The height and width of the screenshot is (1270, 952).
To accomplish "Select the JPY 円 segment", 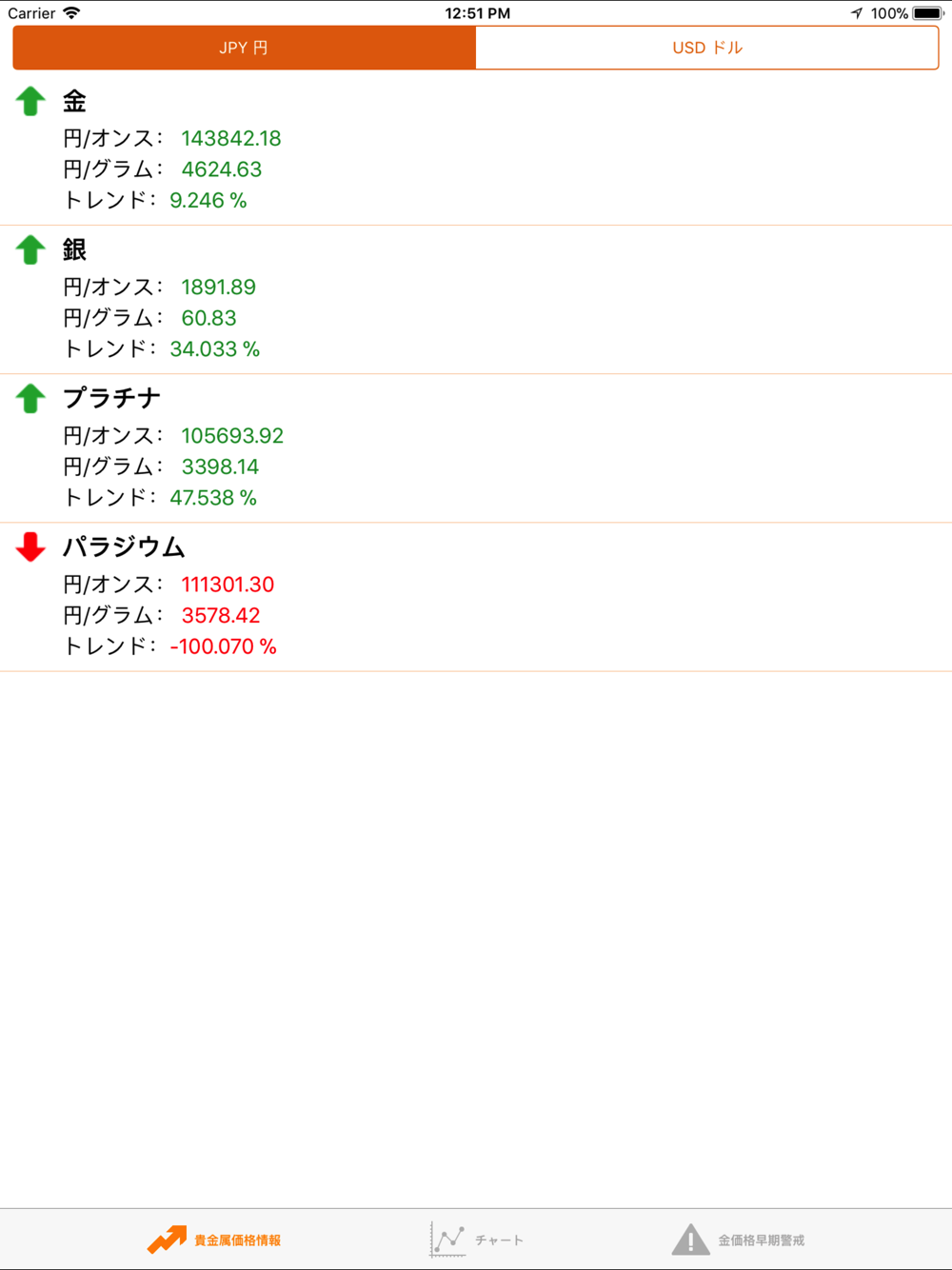I will pyautogui.click(x=245, y=48).
